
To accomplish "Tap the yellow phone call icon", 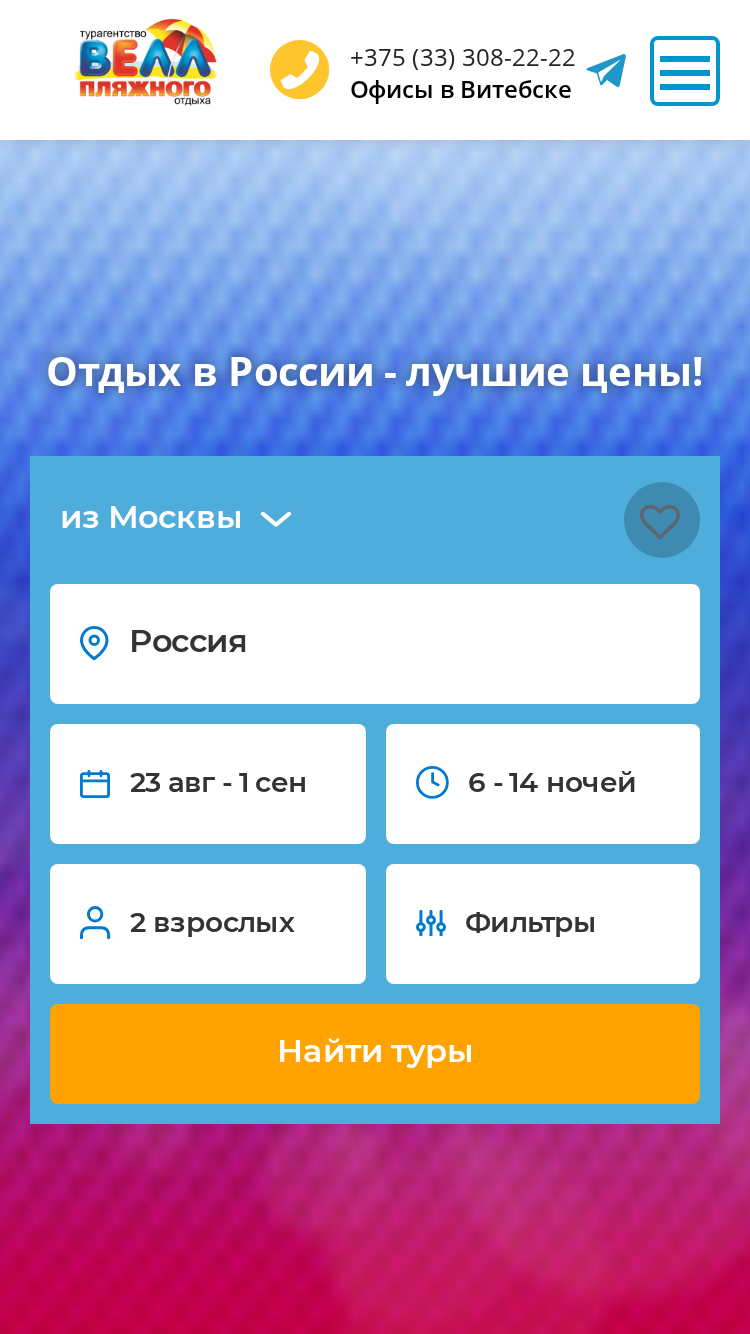I will [x=300, y=70].
